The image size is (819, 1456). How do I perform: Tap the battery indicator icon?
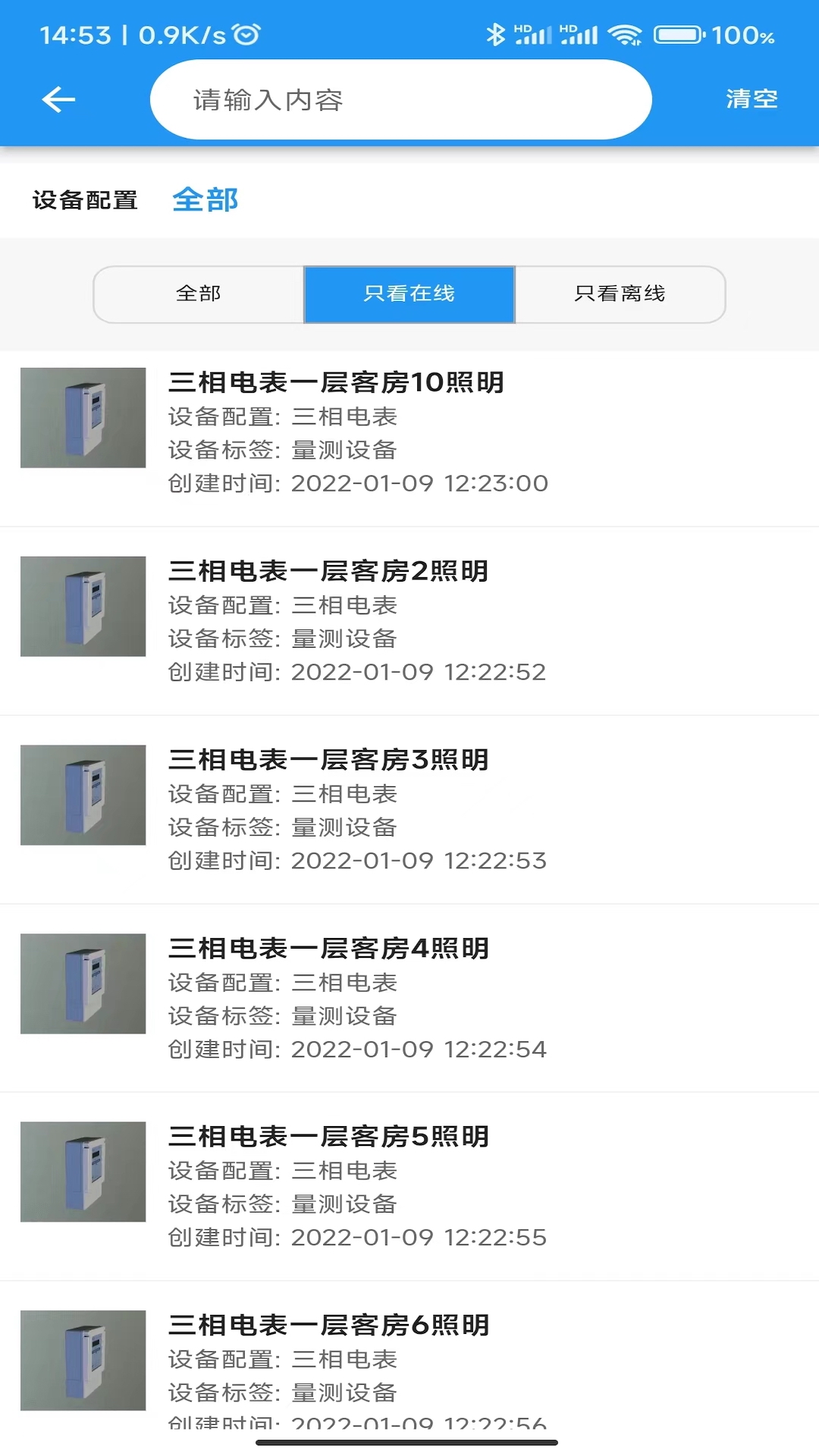pos(677,33)
